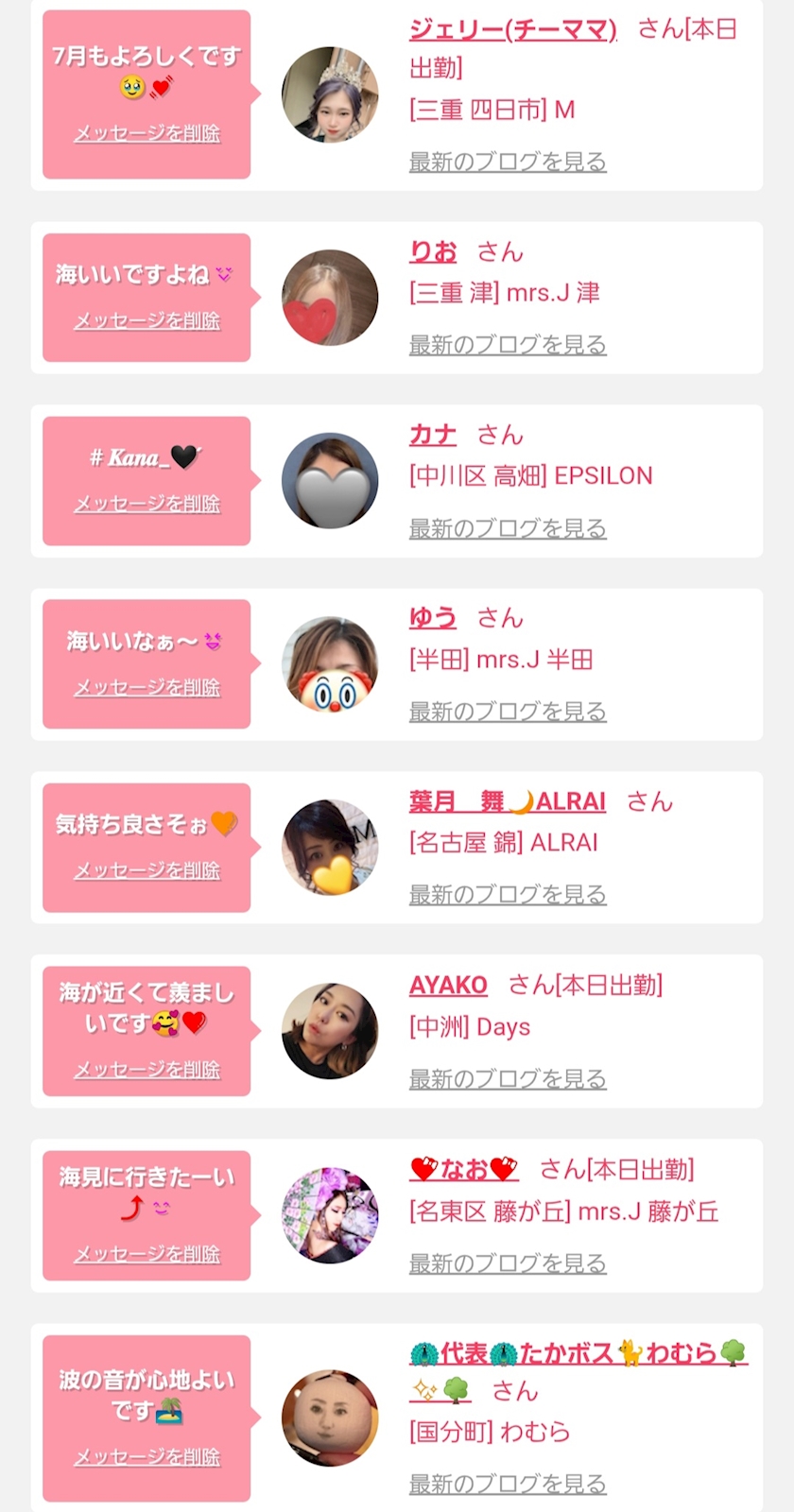Open 代表たかボスわむら profile link
Screen dimensions: 794x1512
tap(578, 1354)
